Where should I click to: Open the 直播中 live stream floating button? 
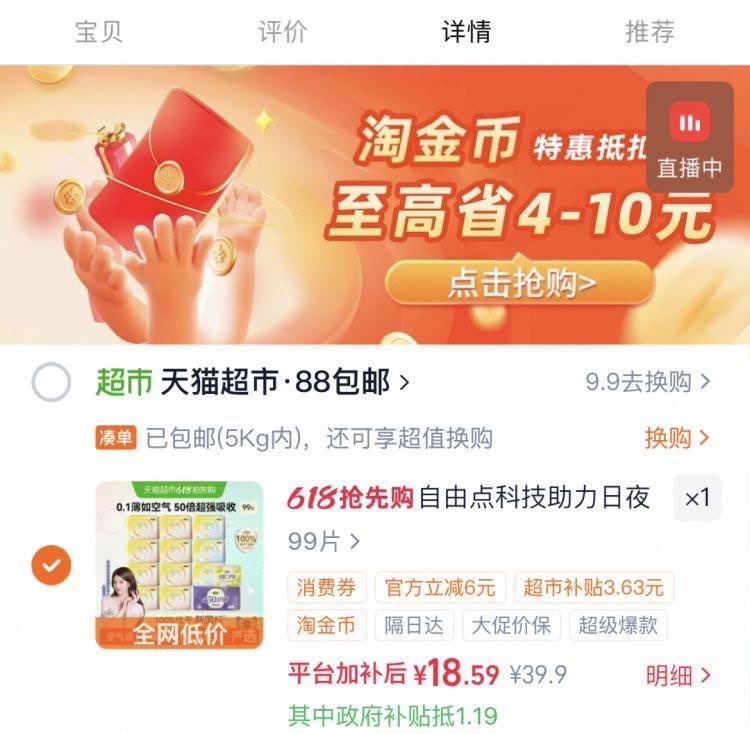(x=689, y=137)
